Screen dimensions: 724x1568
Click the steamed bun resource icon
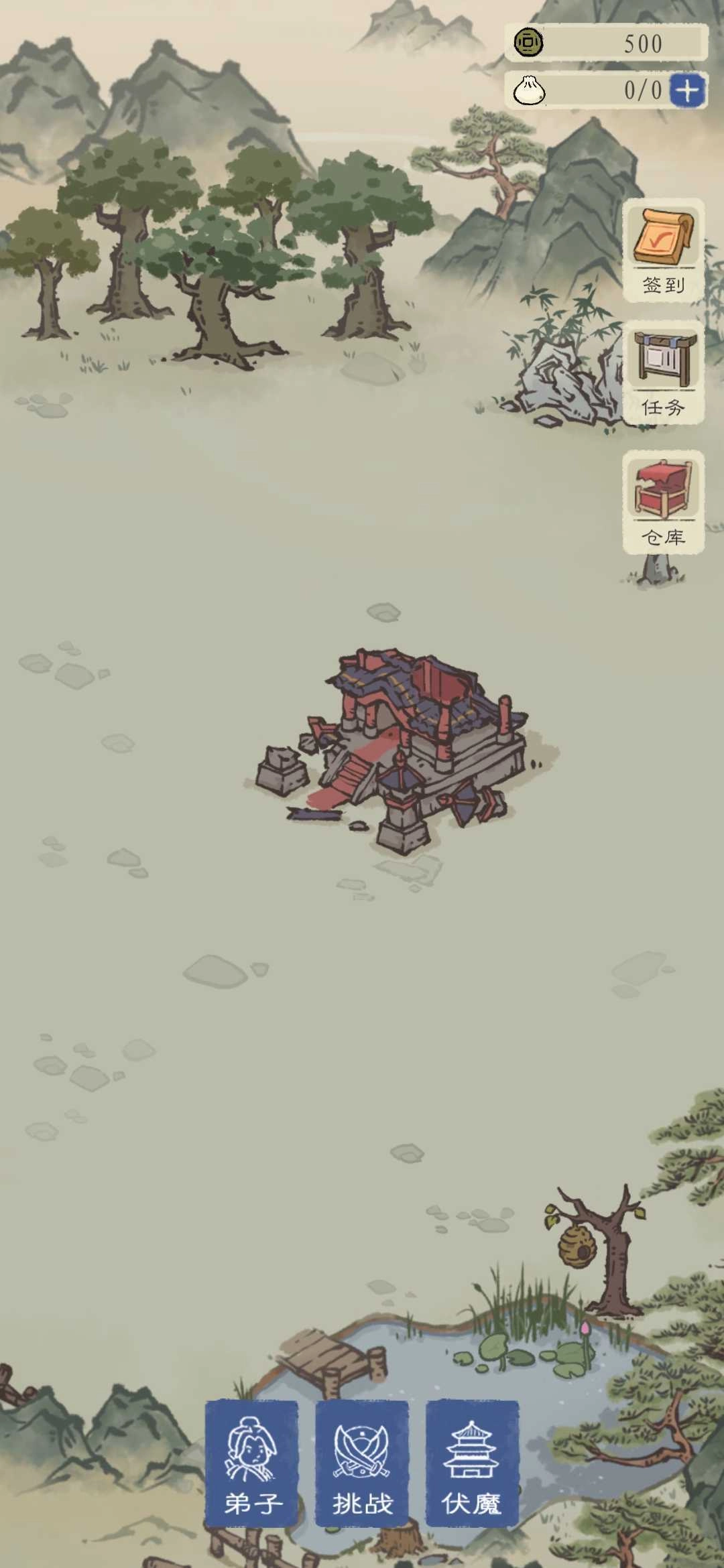528,89
